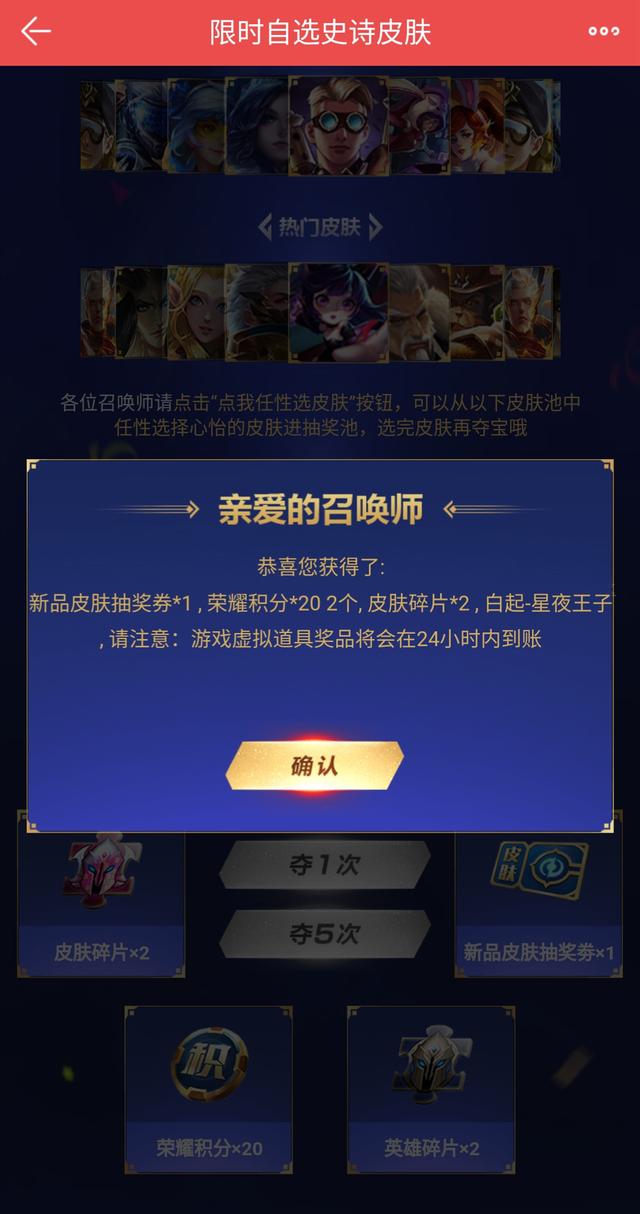
Task: Open the three-dot overflow menu
Action: (603, 31)
